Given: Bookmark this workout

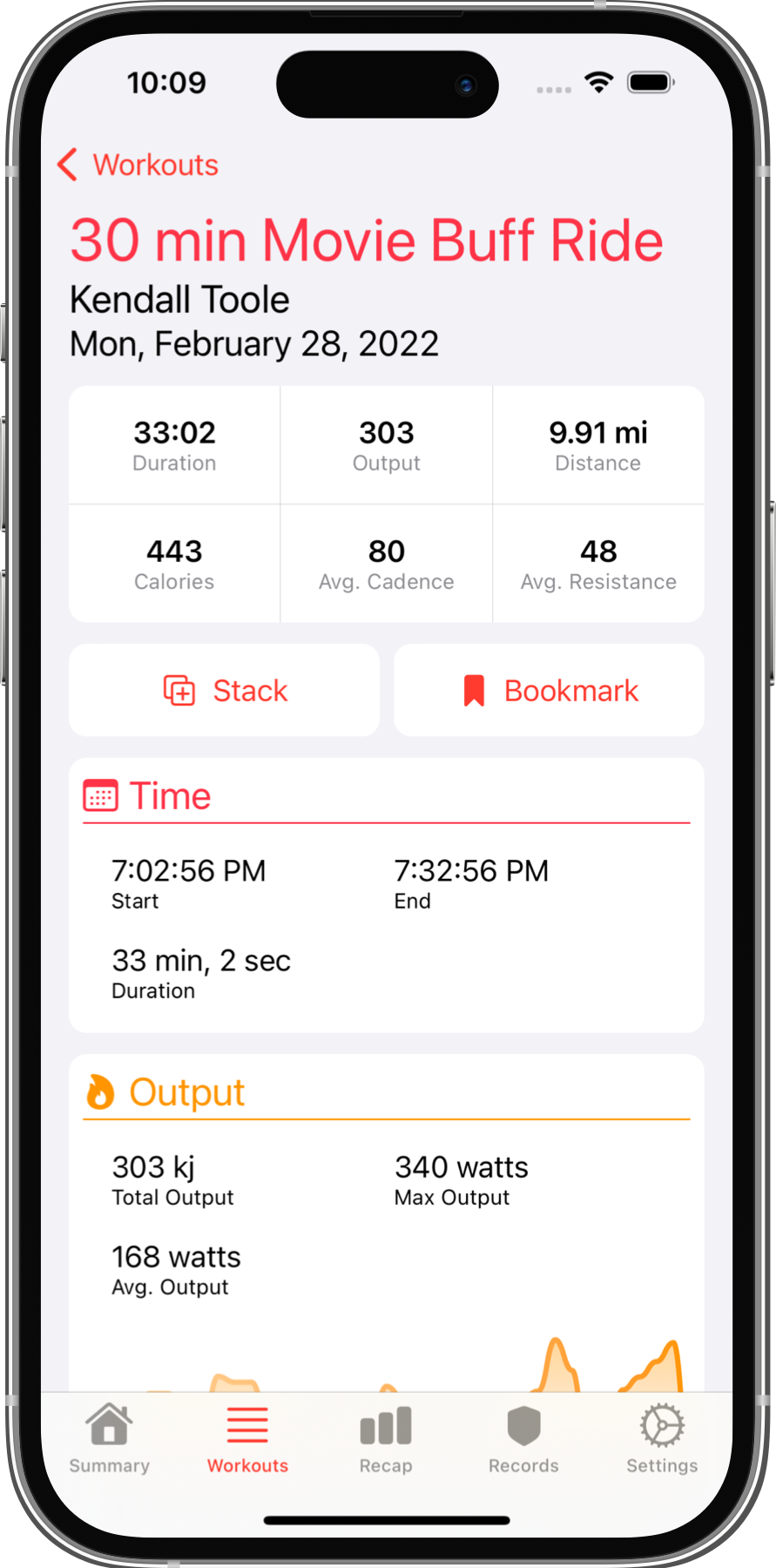Looking at the screenshot, I should pyautogui.click(x=549, y=691).
